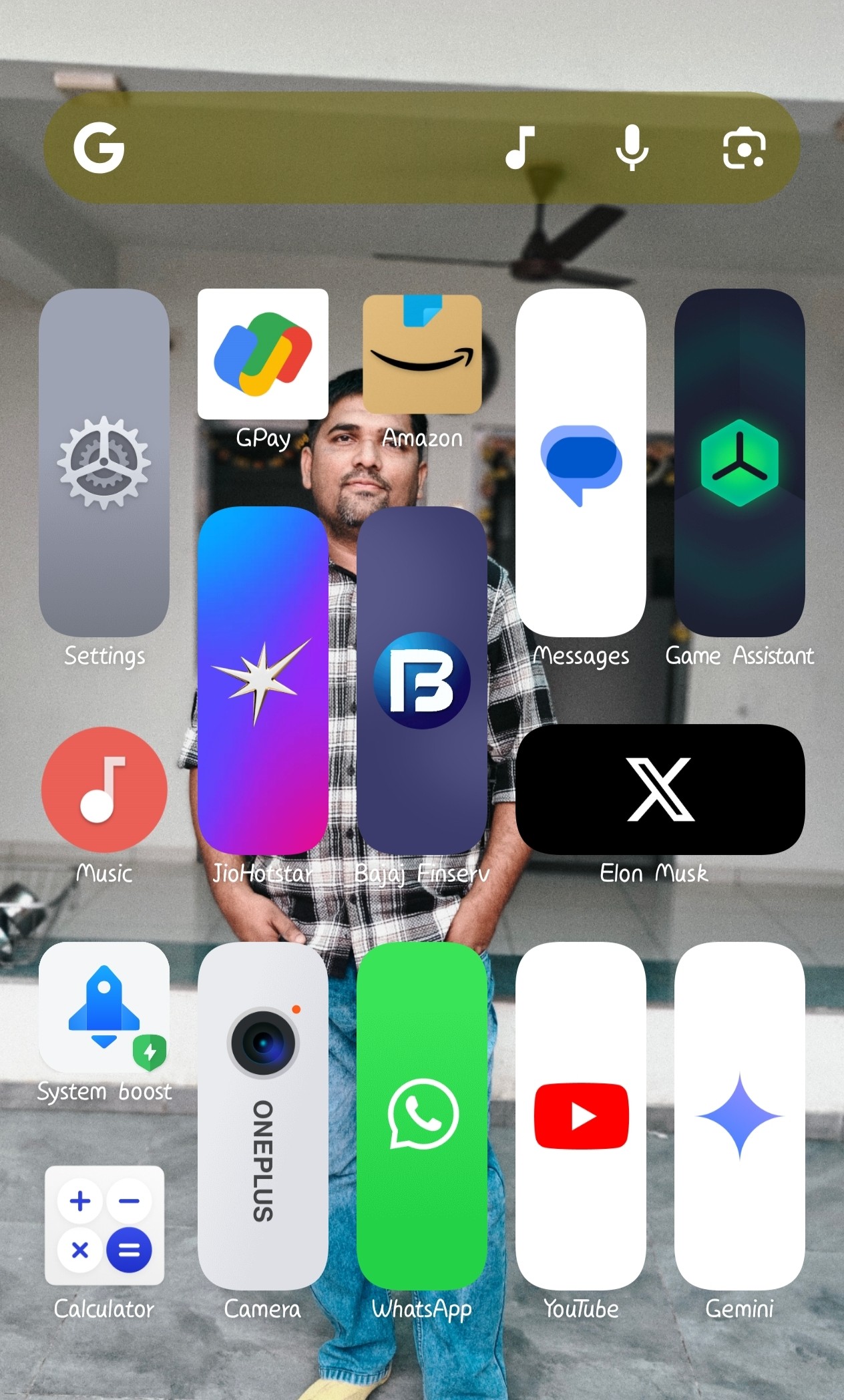Open the Amazon shopping app
Image resolution: width=844 pixels, height=1400 pixels.
tap(422, 354)
